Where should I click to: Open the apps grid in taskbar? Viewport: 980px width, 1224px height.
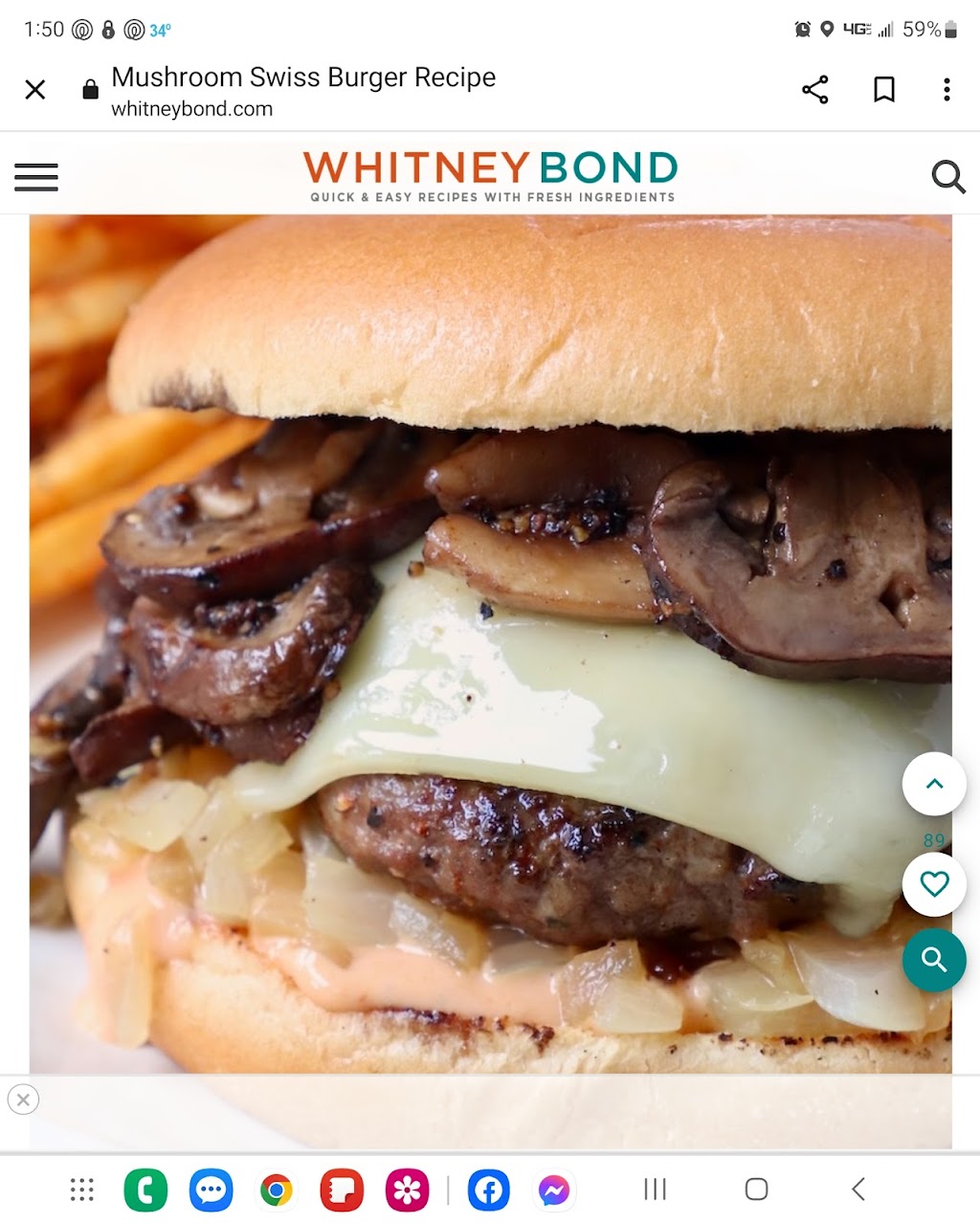[82, 1190]
